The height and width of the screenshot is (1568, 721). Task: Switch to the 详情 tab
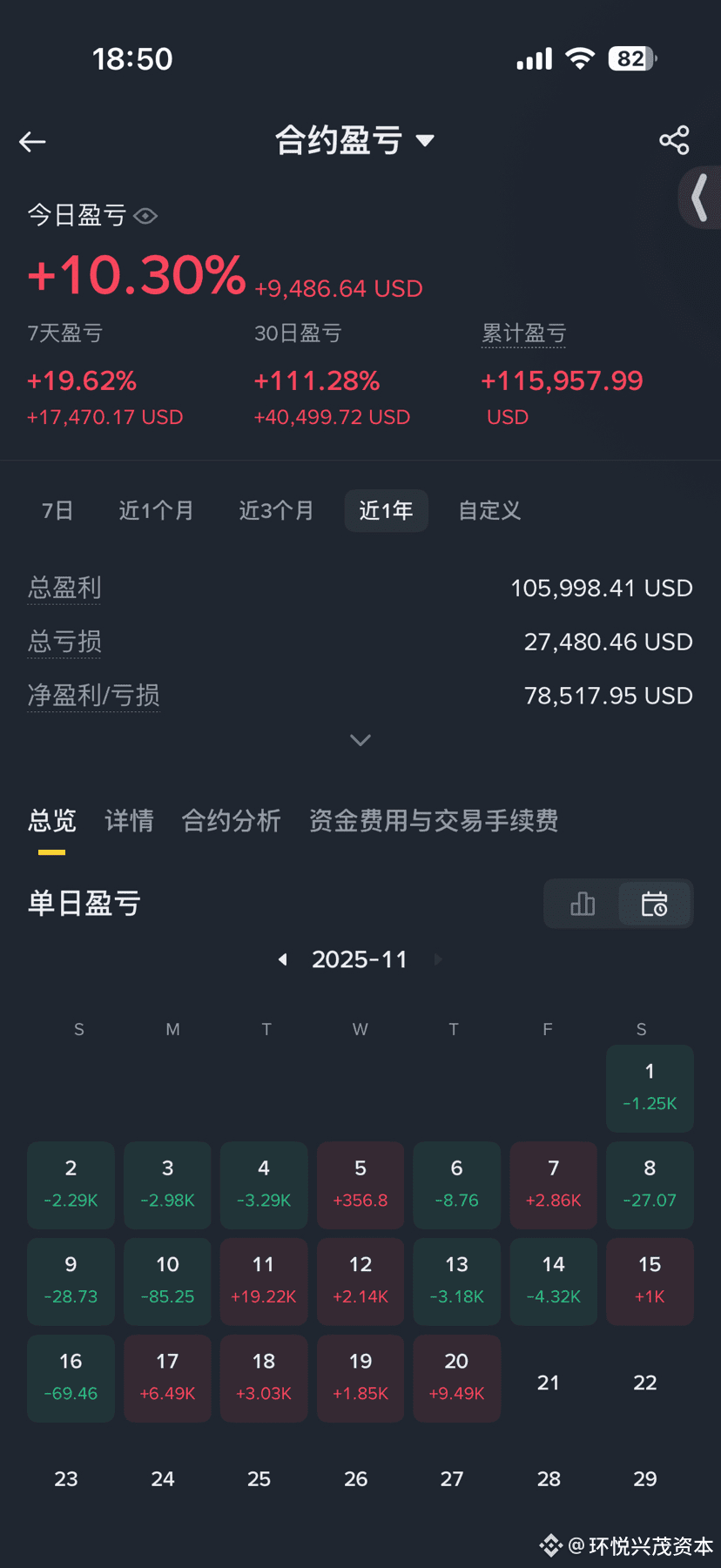point(129,821)
